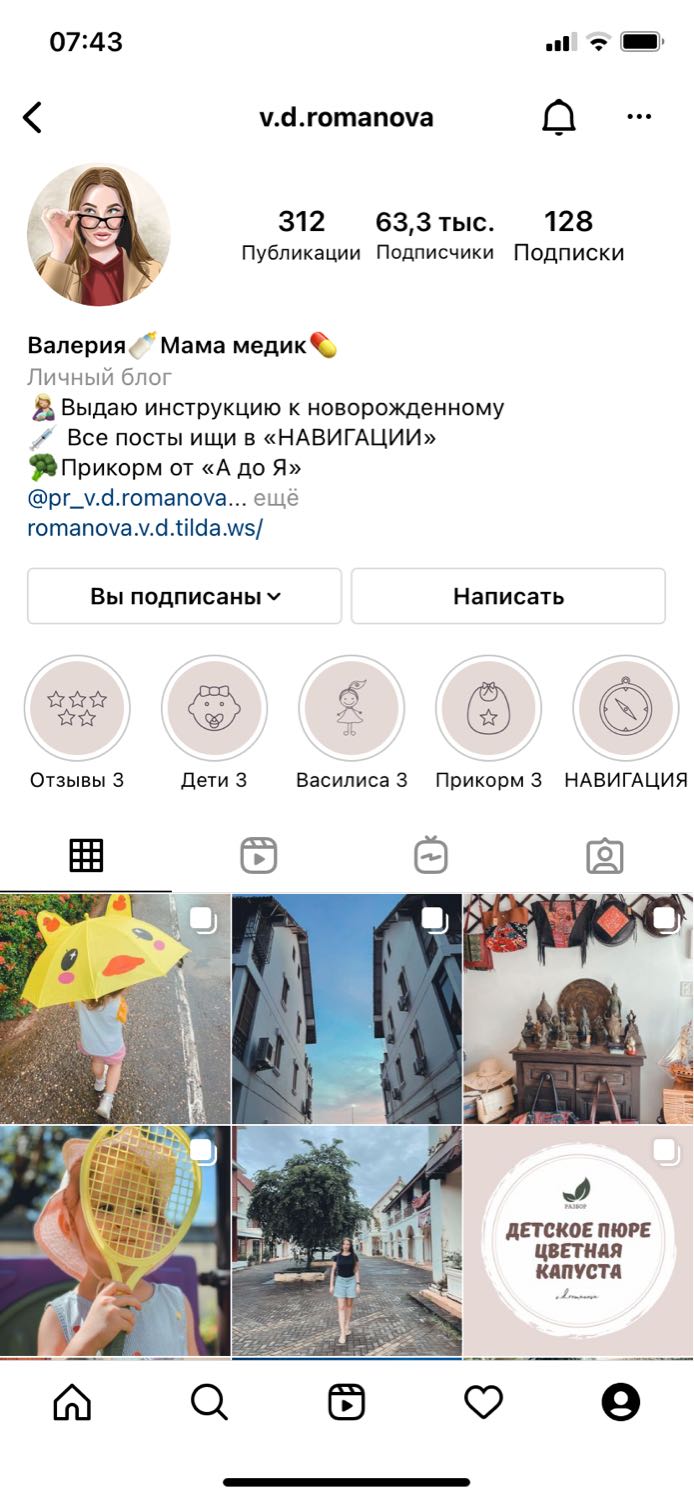Open the post with the yellow duck umbrella
This screenshot has height=1500, width=694.
pyautogui.click(x=115, y=1008)
